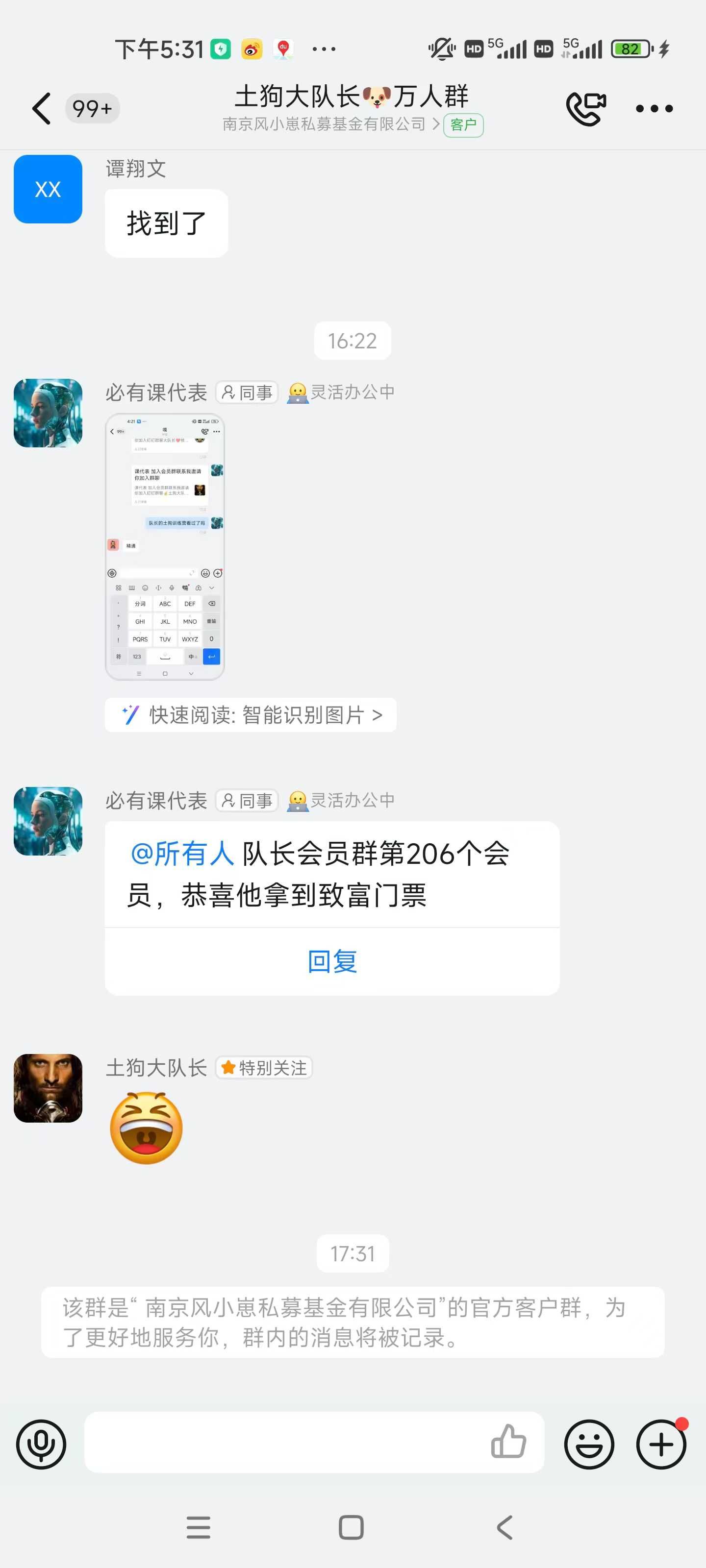The image size is (706, 1568).
Task: Tap system home button
Action: tap(351, 1528)
